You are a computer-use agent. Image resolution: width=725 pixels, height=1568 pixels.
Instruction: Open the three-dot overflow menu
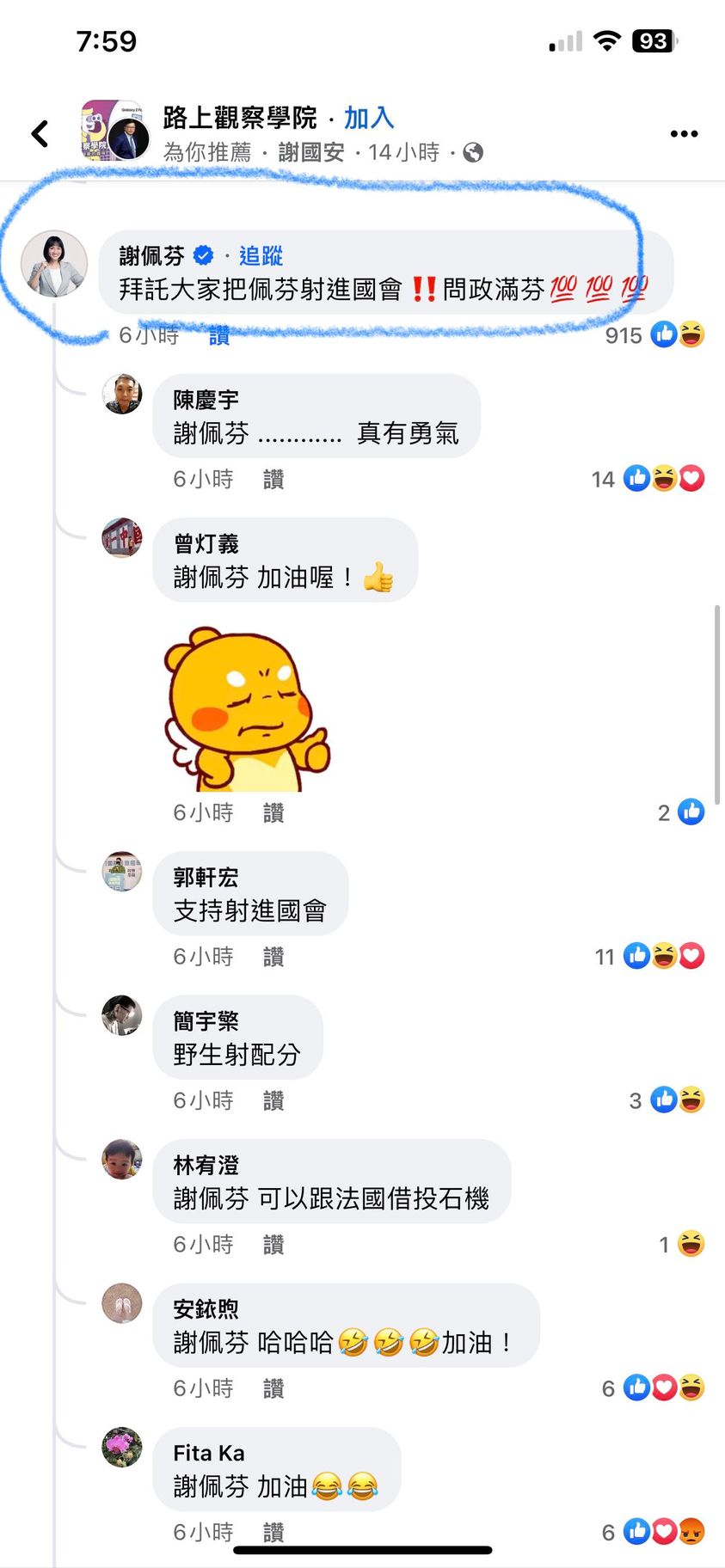(683, 134)
